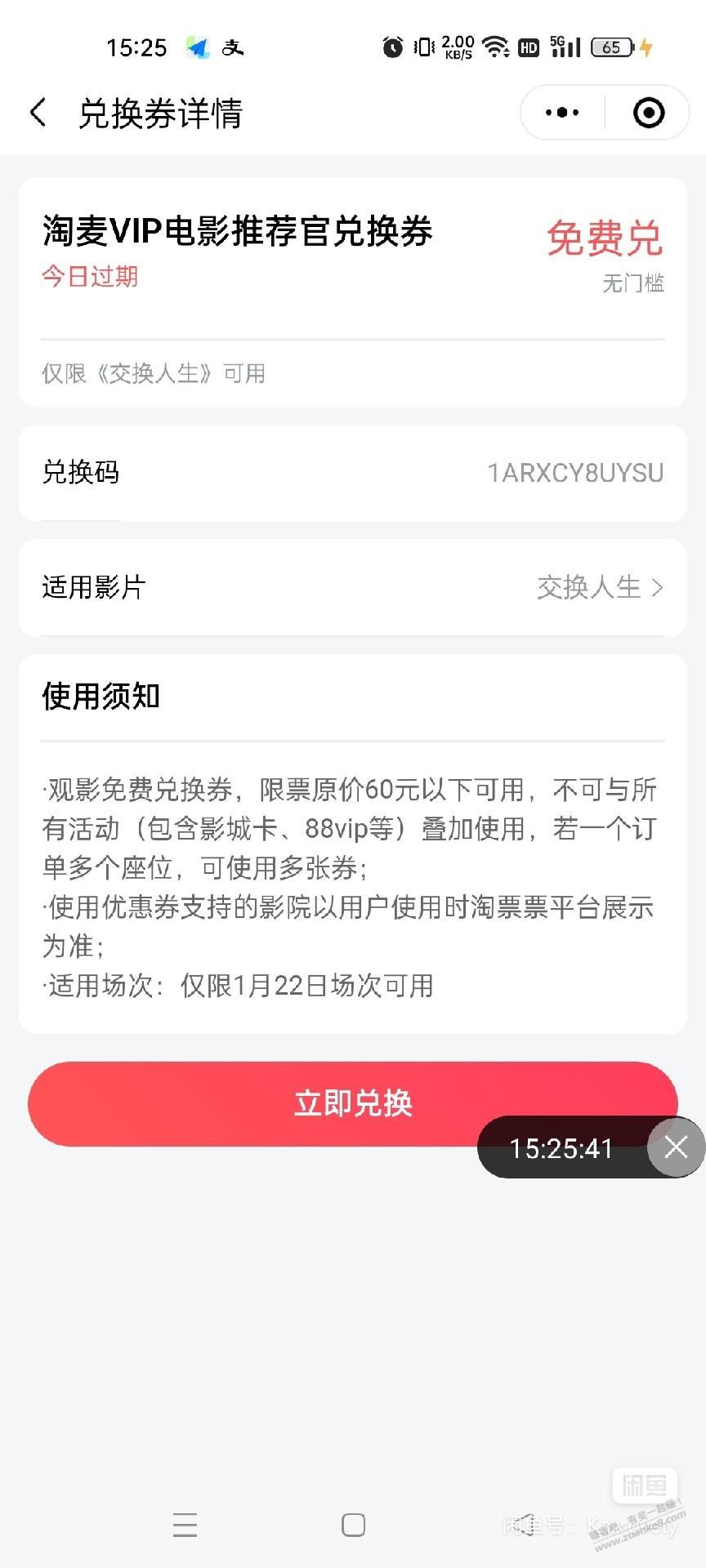Tap the system home button

pos(353,1525)
